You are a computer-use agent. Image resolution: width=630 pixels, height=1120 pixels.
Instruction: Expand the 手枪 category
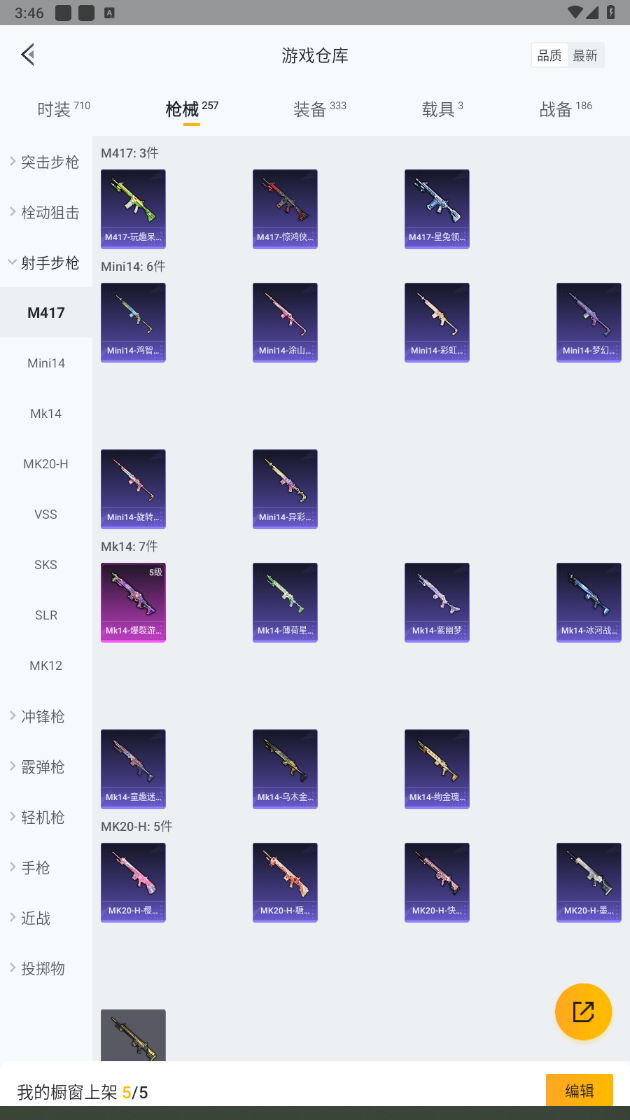[46, 868]
